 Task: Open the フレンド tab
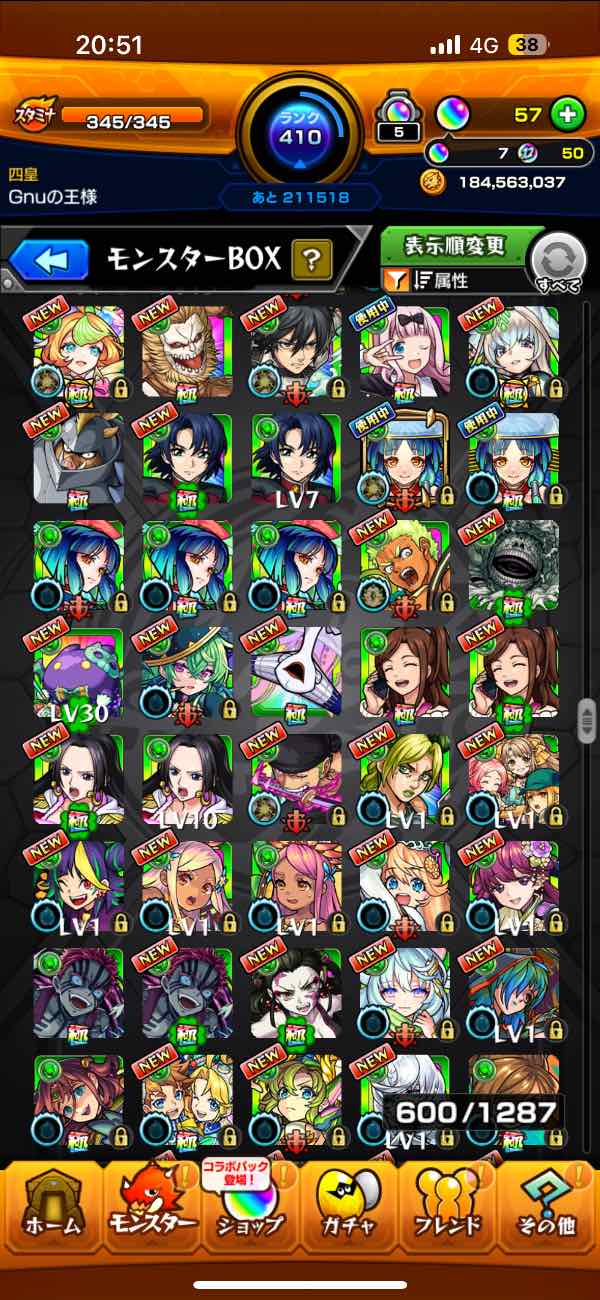coord(447,1212)
